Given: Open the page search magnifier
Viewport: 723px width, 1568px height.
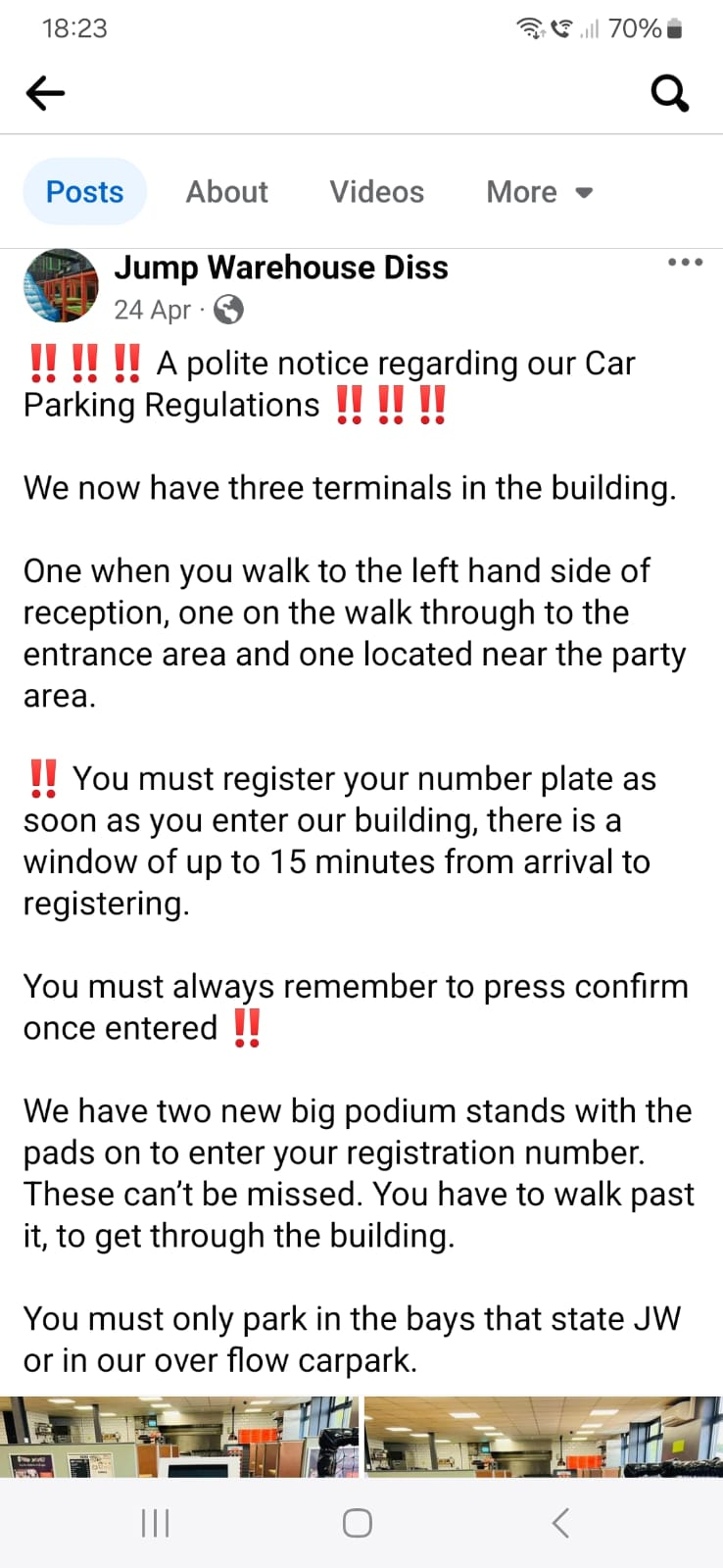Looking at the screenshot, I should (x=670, y=93).
